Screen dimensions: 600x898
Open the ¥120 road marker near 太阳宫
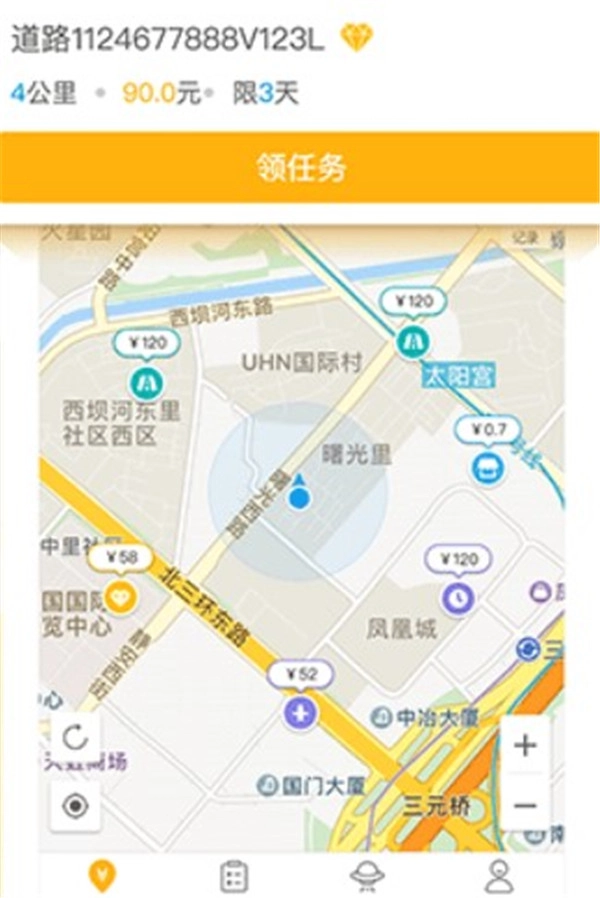(410, 340)
